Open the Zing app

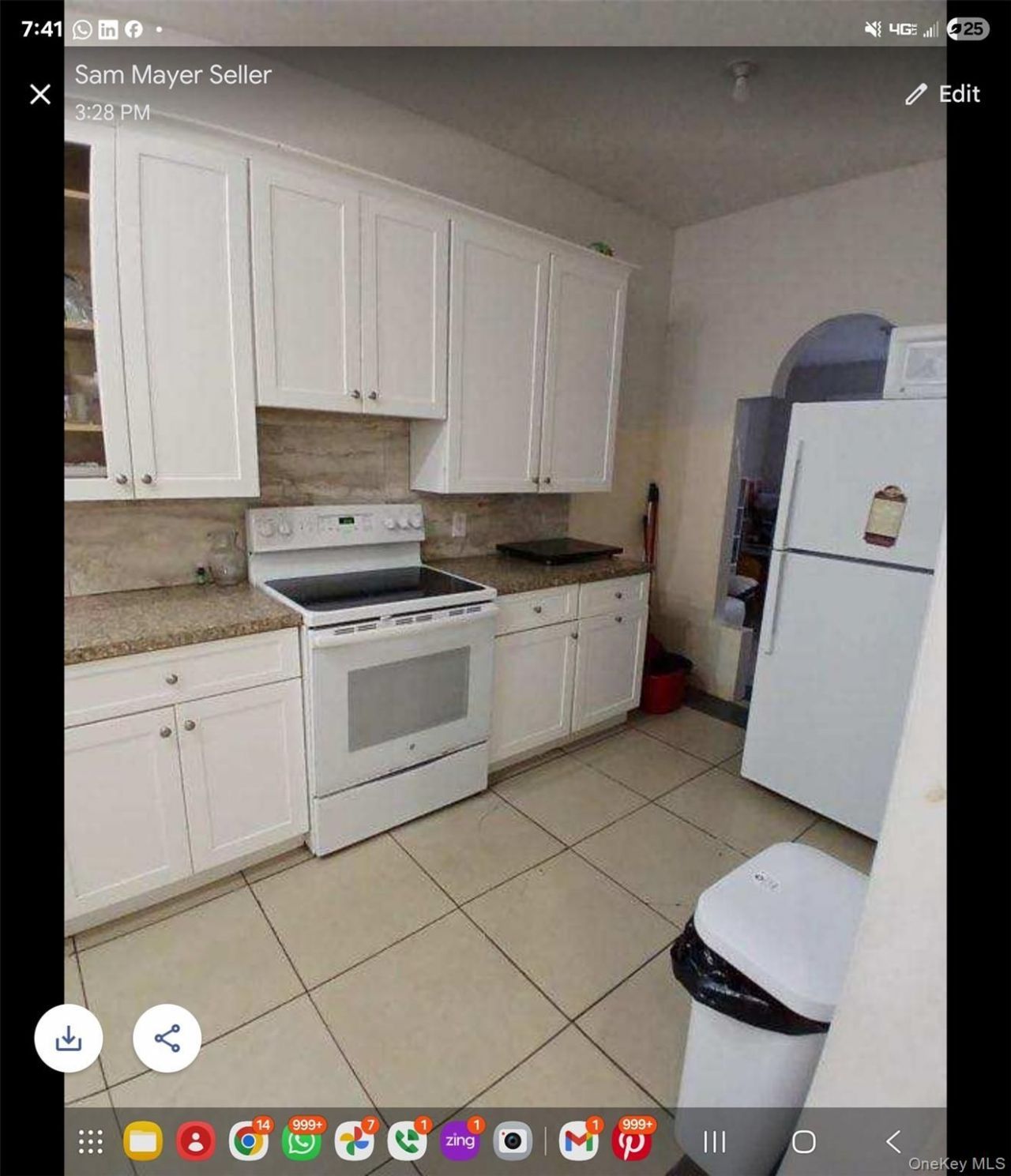460,1141
